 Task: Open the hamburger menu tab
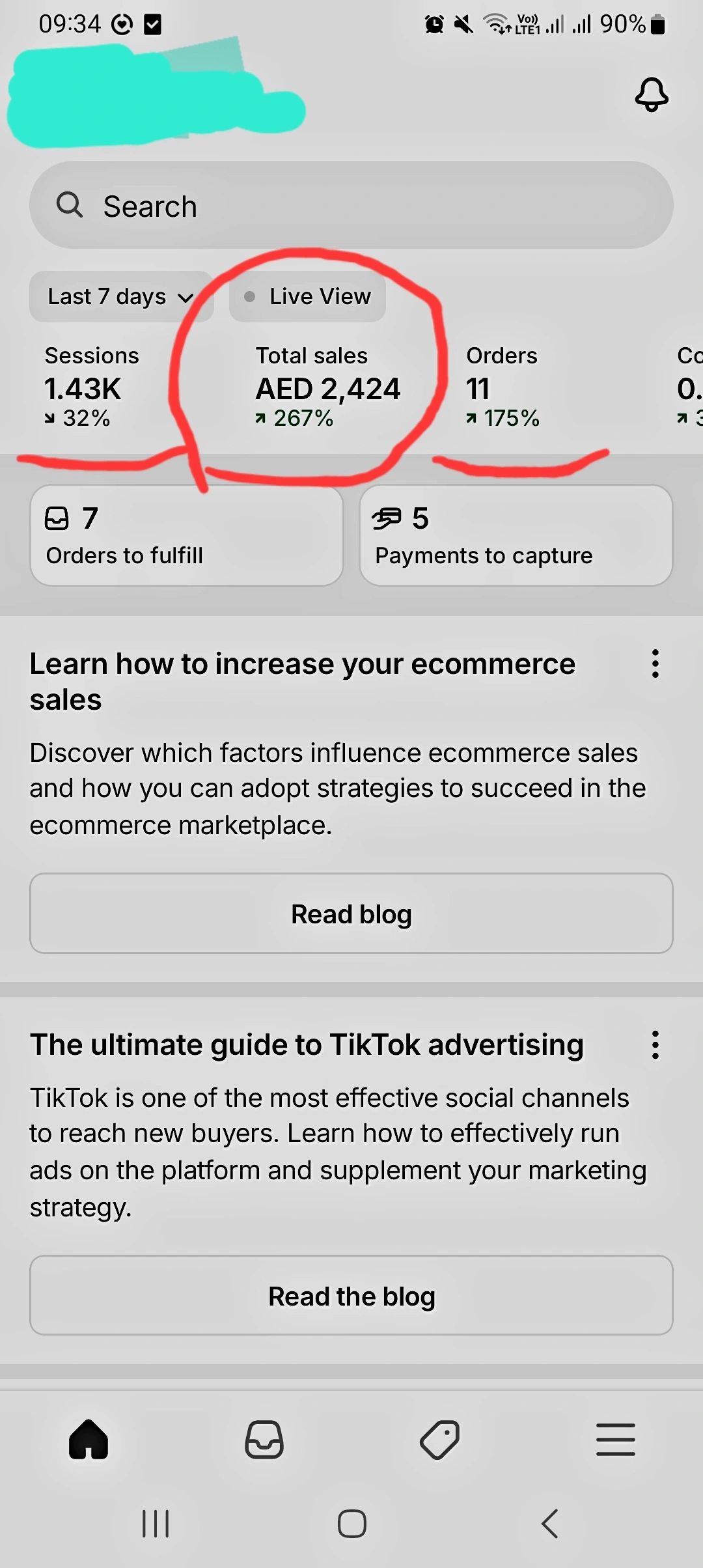tap(615, 1439)
